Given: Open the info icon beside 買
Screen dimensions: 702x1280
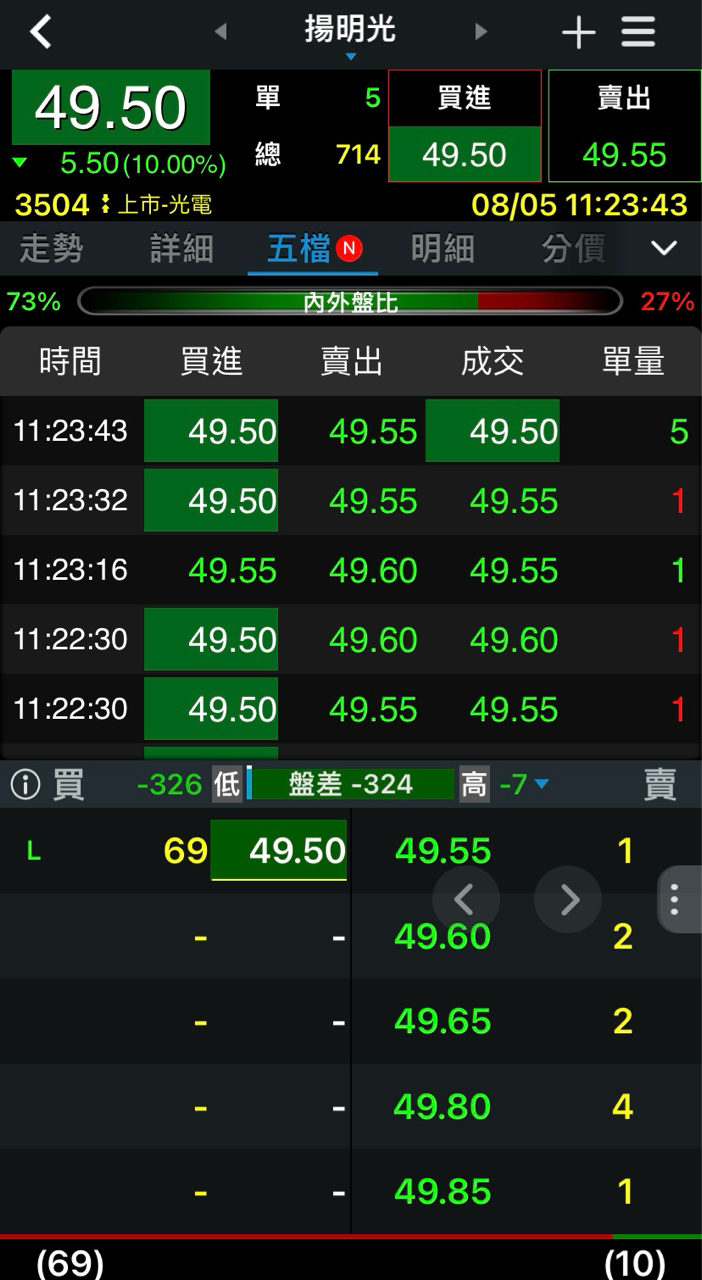Looking at the screenshot, I should pos(25,786).
